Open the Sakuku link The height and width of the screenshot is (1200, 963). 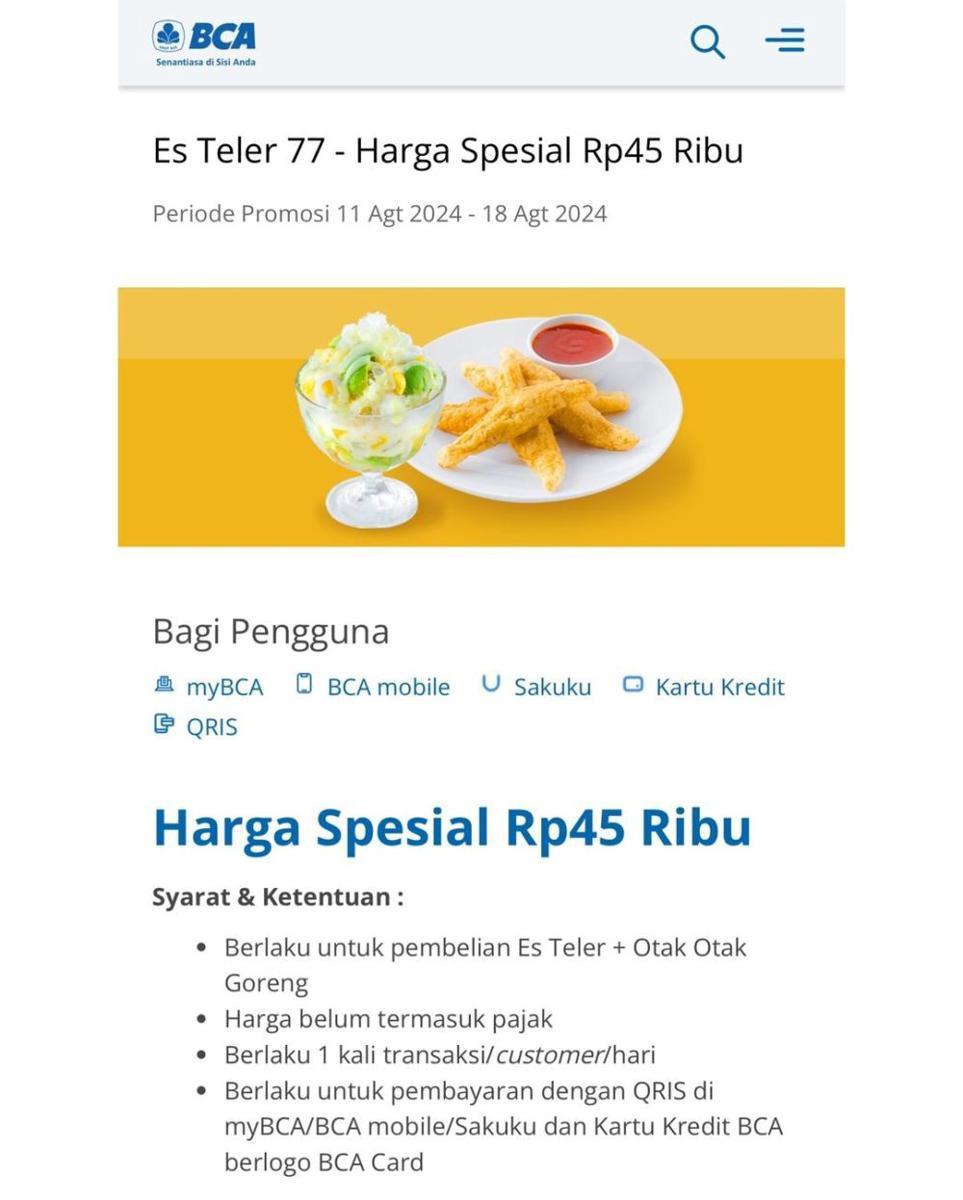pos(551,687)
